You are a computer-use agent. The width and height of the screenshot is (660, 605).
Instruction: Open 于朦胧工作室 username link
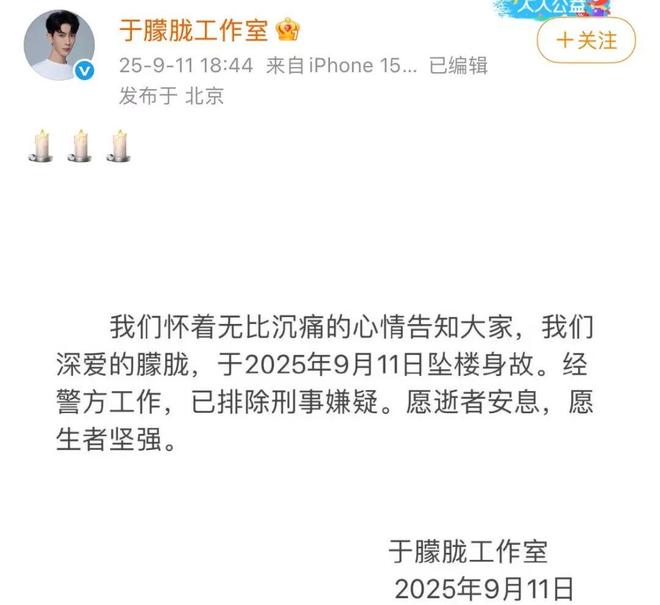point(193,31)
